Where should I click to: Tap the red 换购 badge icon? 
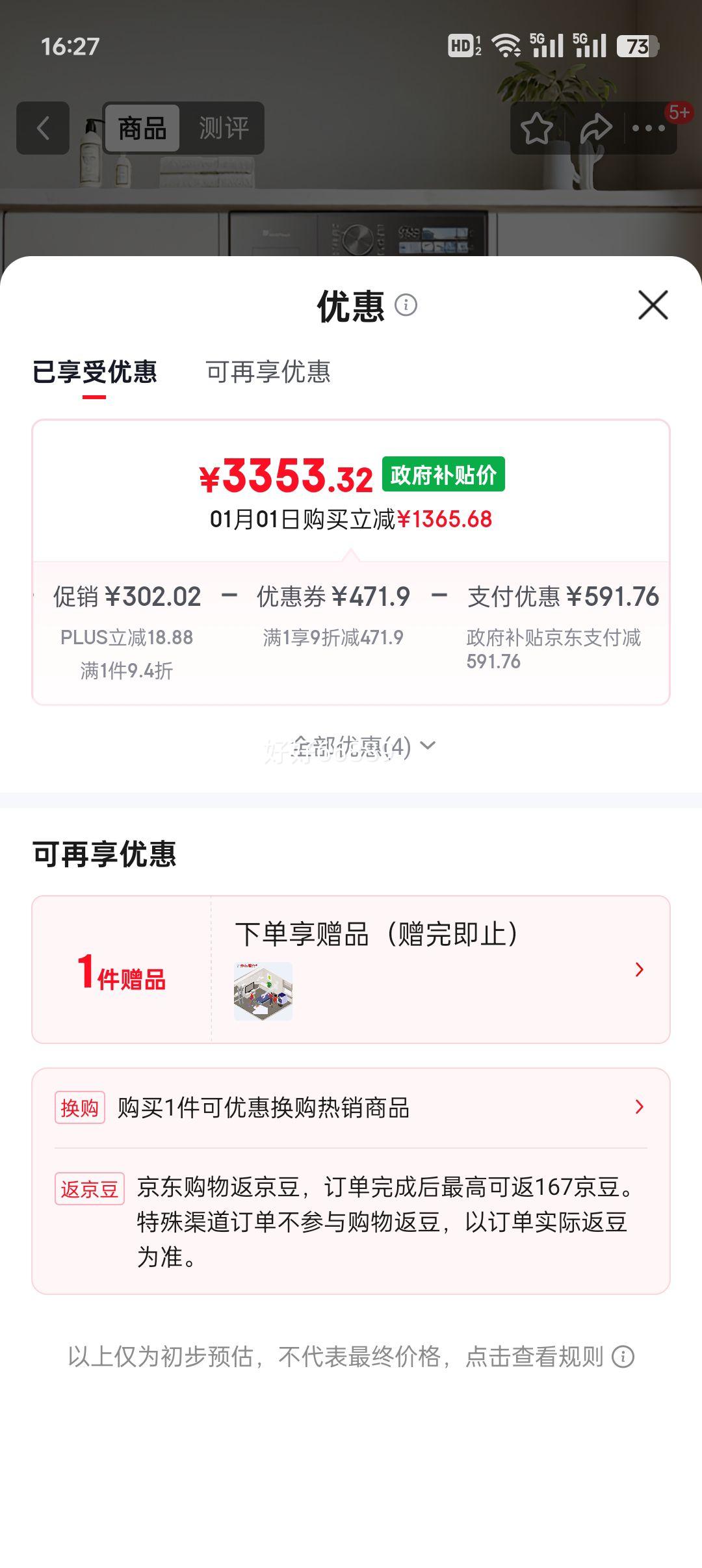(78, 1107)
